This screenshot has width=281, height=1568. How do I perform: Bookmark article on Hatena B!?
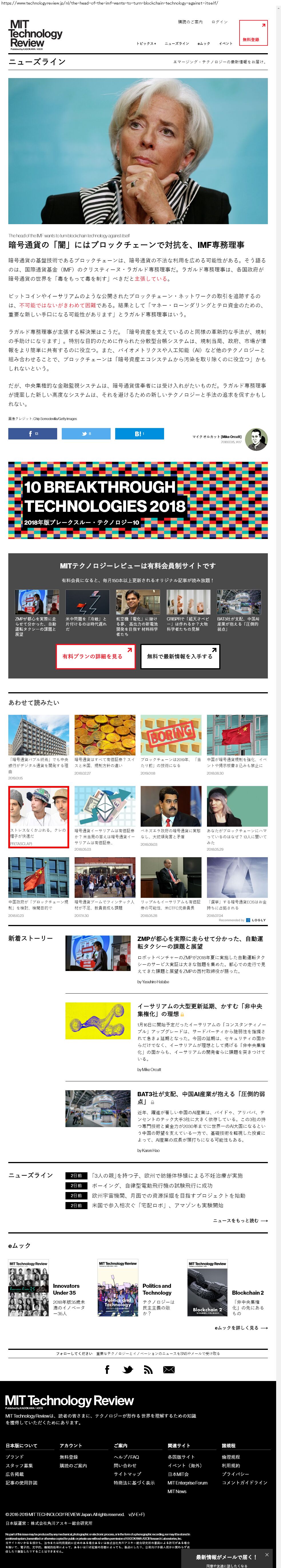(139, 433)
